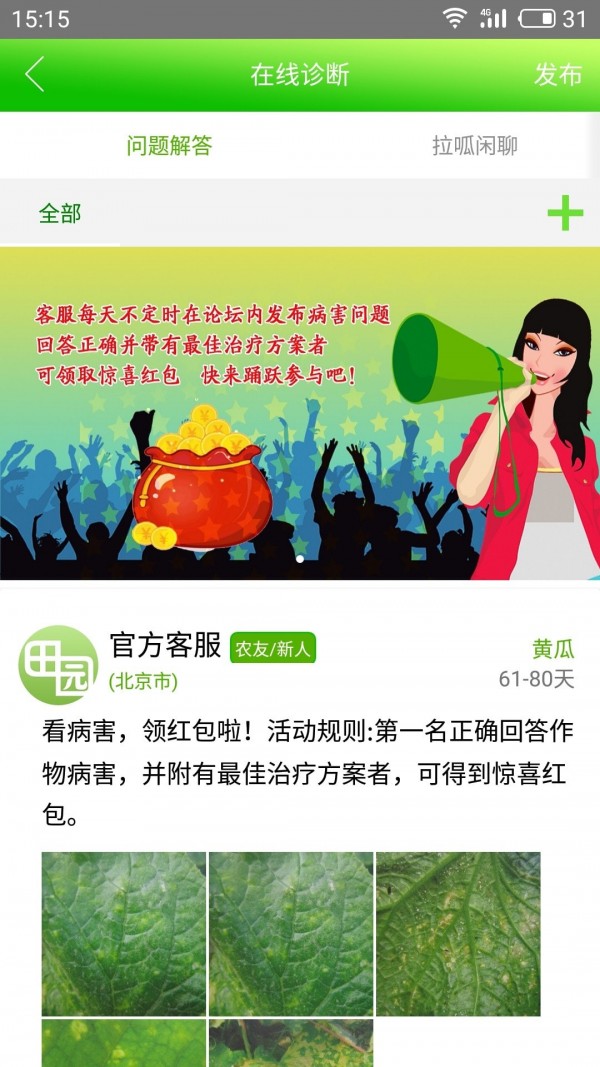Open the red packet promotion banner

coord(300,412)
